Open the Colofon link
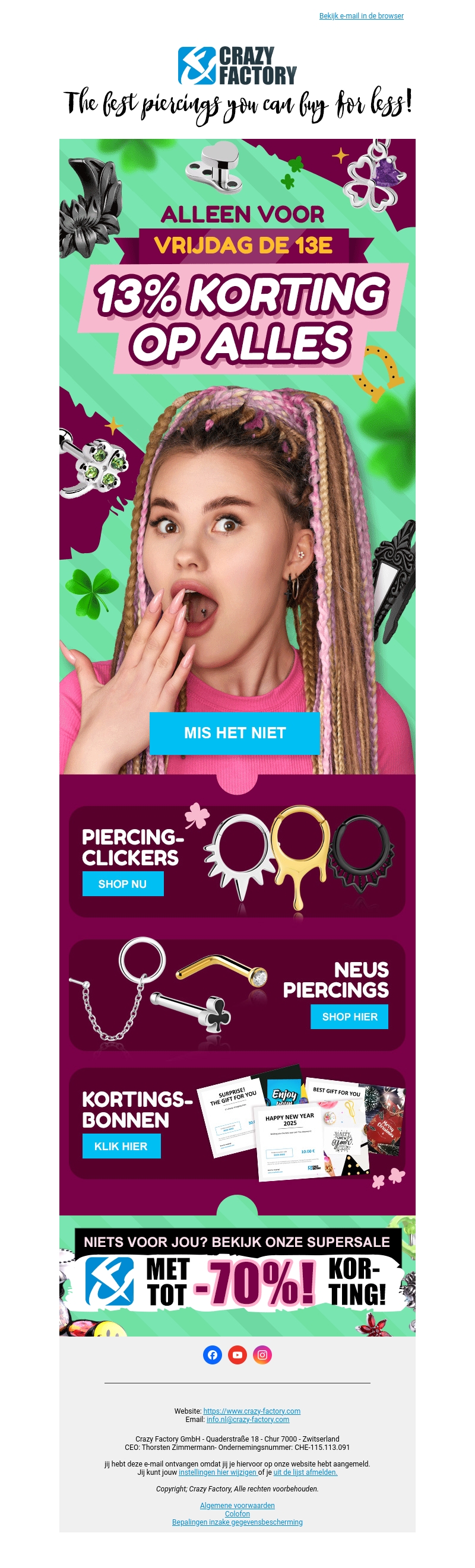 pyautogui.click(x=237, y=1514)
